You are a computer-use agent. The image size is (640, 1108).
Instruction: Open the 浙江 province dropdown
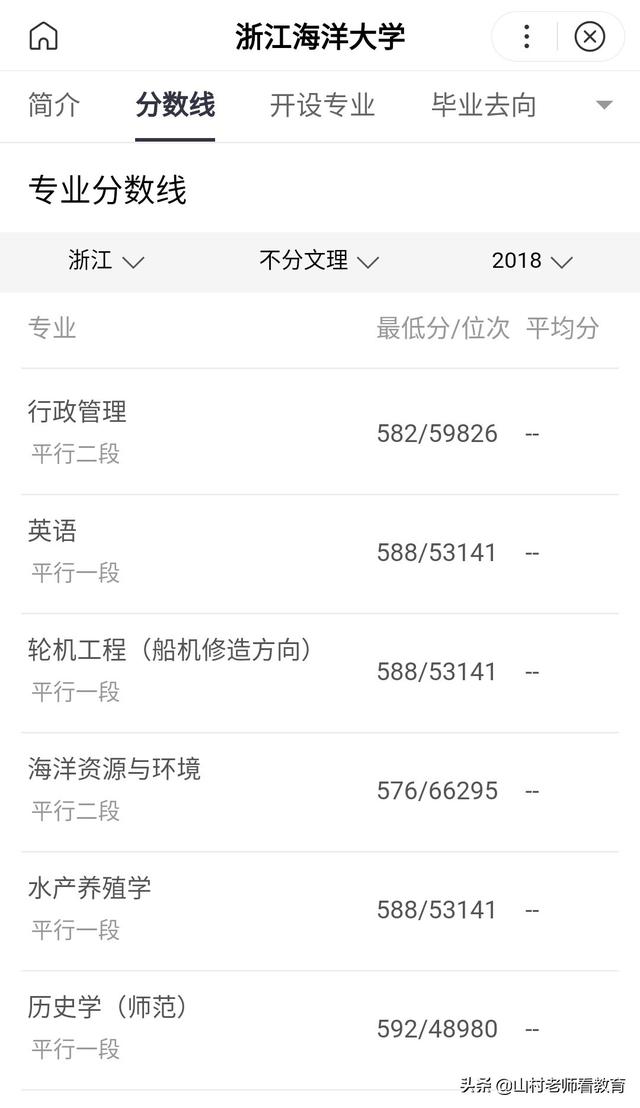pos(106,261)
